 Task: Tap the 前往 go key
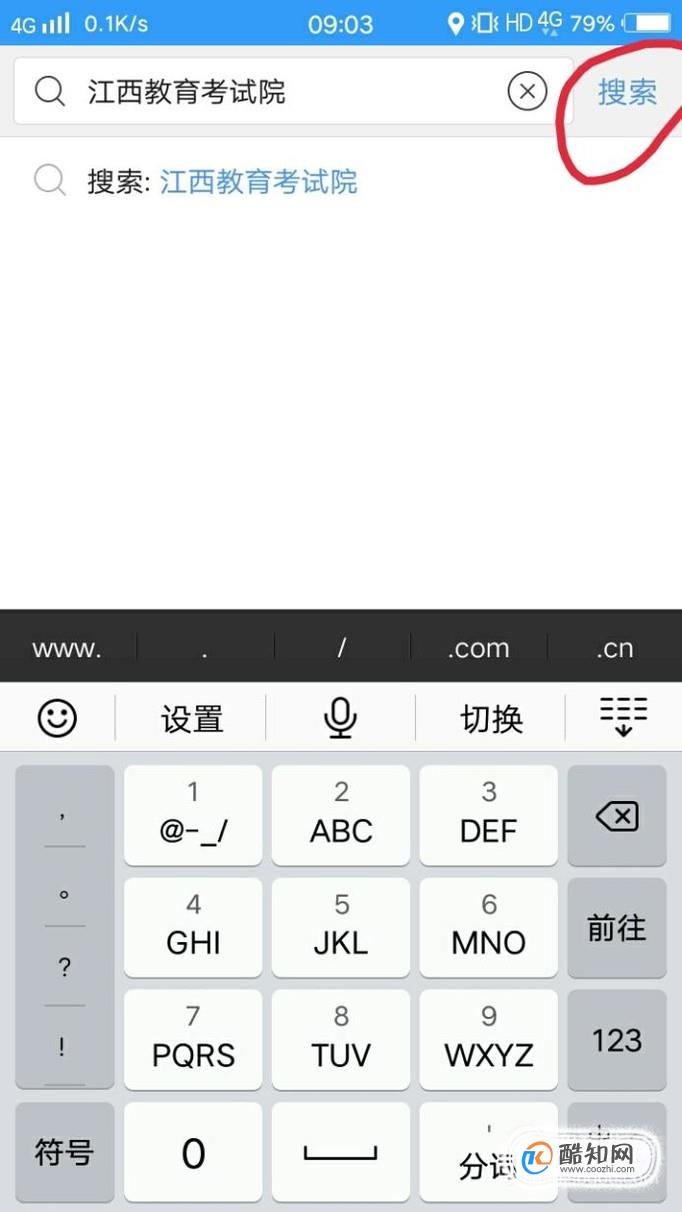(x=616, y=928)
